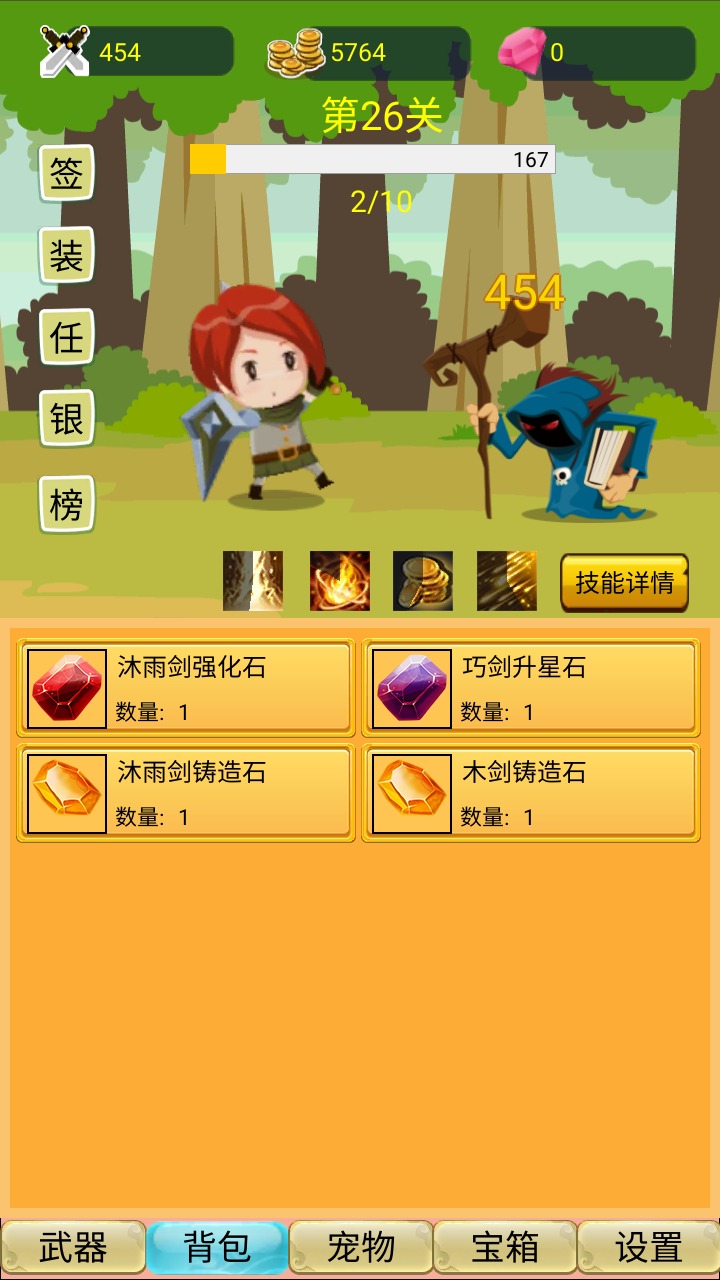The width and height of the screenshot is (720, 1280).
Task: Open the 签 sign-in button
Action: point(67,174)
